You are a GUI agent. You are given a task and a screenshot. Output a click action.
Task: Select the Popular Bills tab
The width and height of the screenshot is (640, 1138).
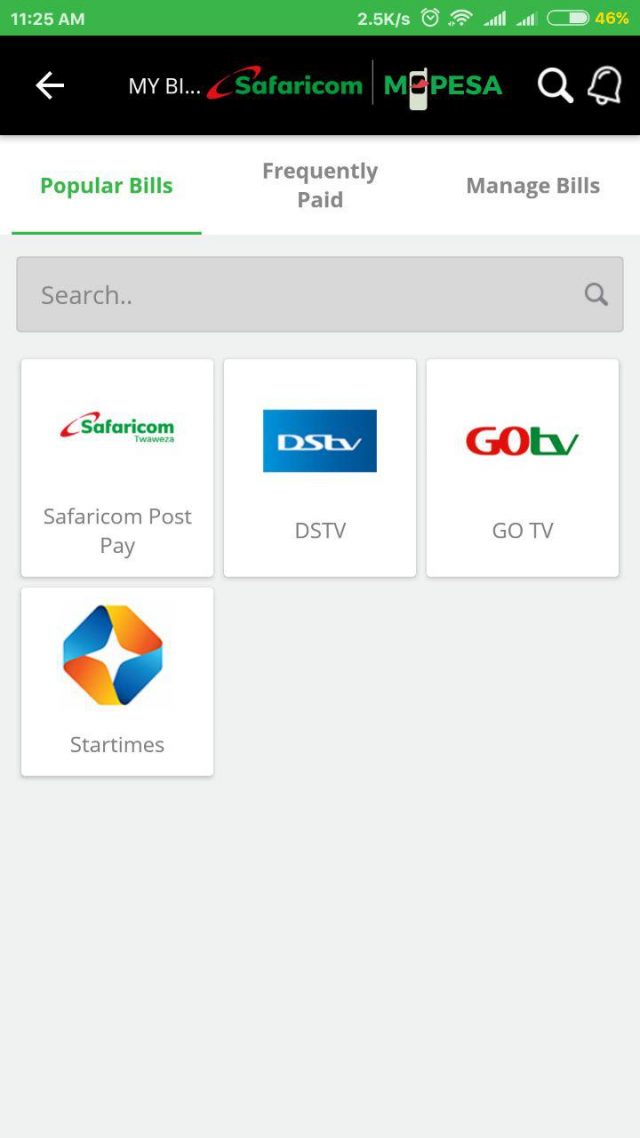107,186
